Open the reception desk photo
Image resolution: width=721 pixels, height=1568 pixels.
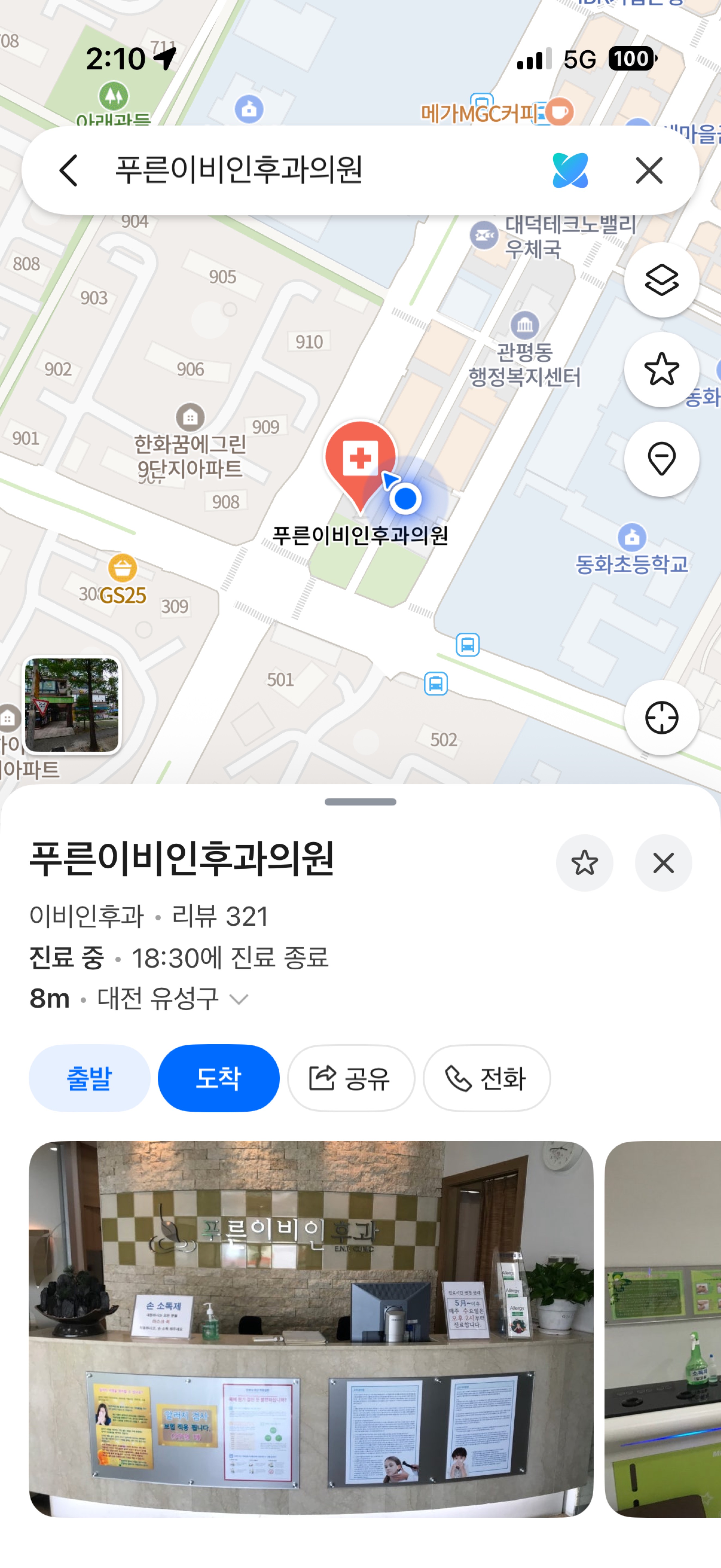click(311, 1329)
